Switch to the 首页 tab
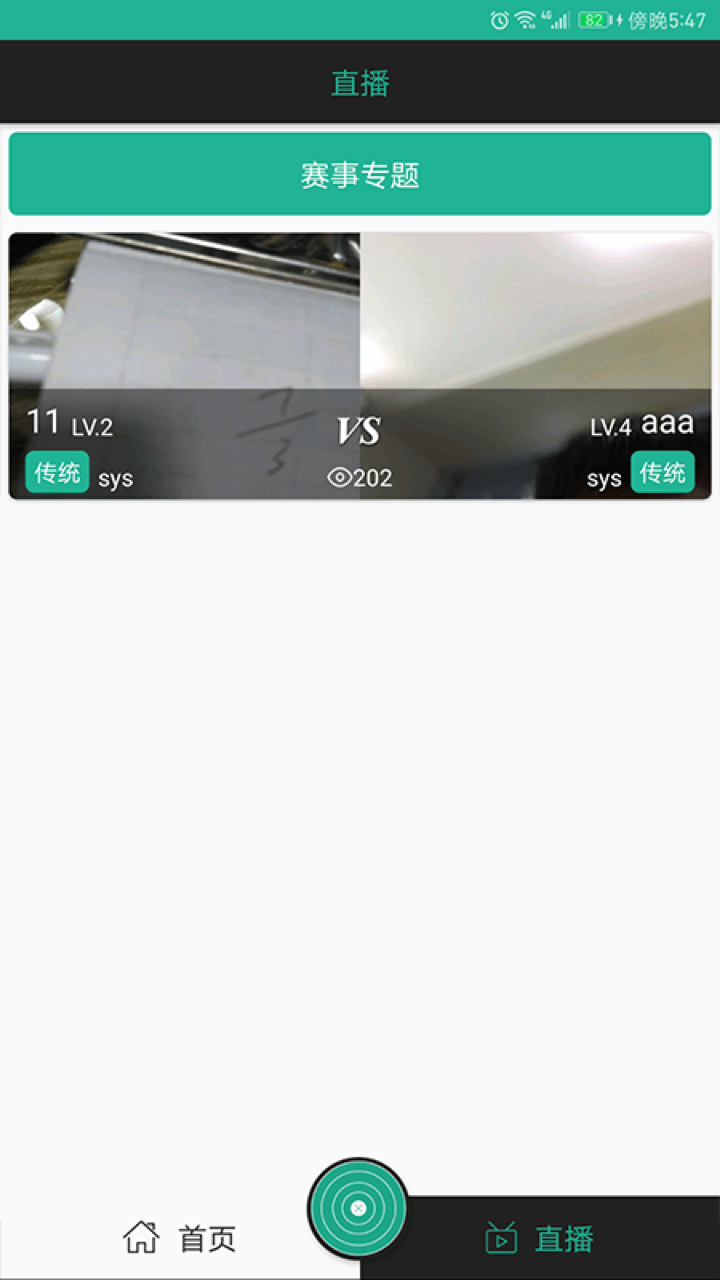 [x=180, y=1238]
